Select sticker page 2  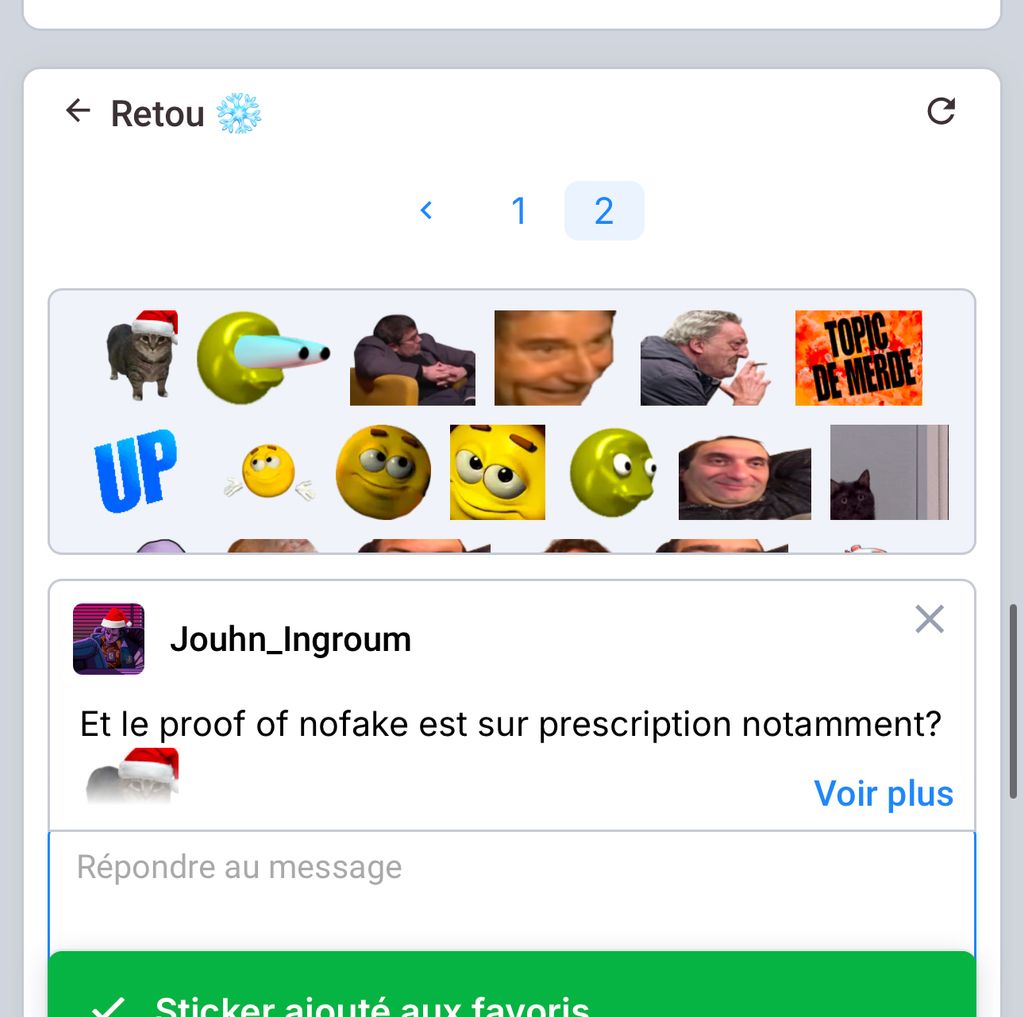tap(604, 211)
